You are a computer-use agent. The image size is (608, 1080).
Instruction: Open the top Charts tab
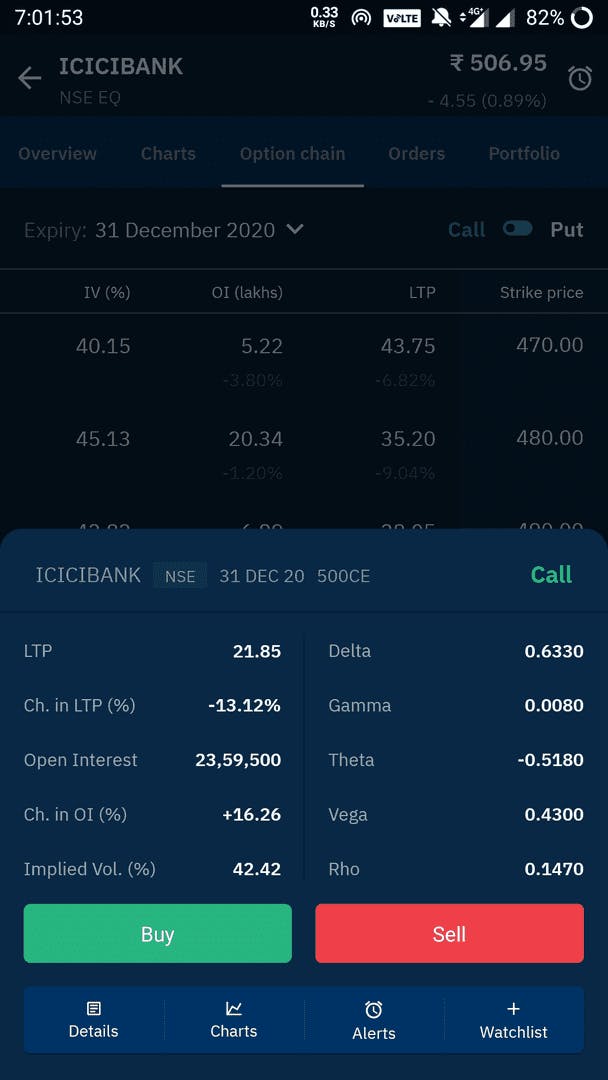pos(168,154)
